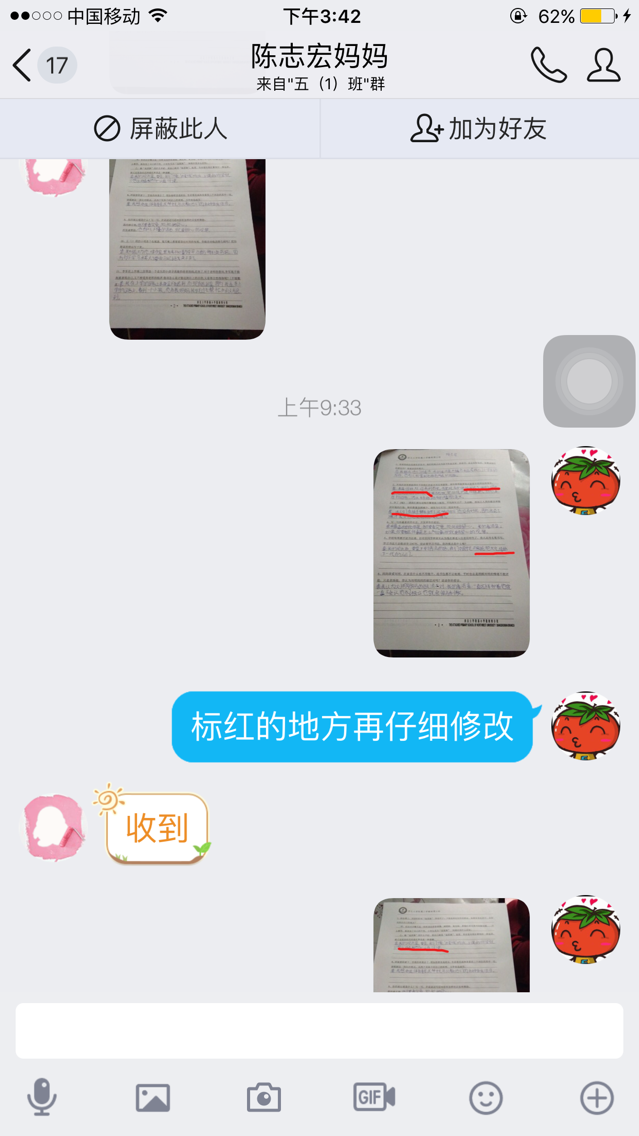This screenshot has width=639, height=1136.
Task: View the tomato avatar beside 标红的地方再仔细修改
Action: [586, 725]
